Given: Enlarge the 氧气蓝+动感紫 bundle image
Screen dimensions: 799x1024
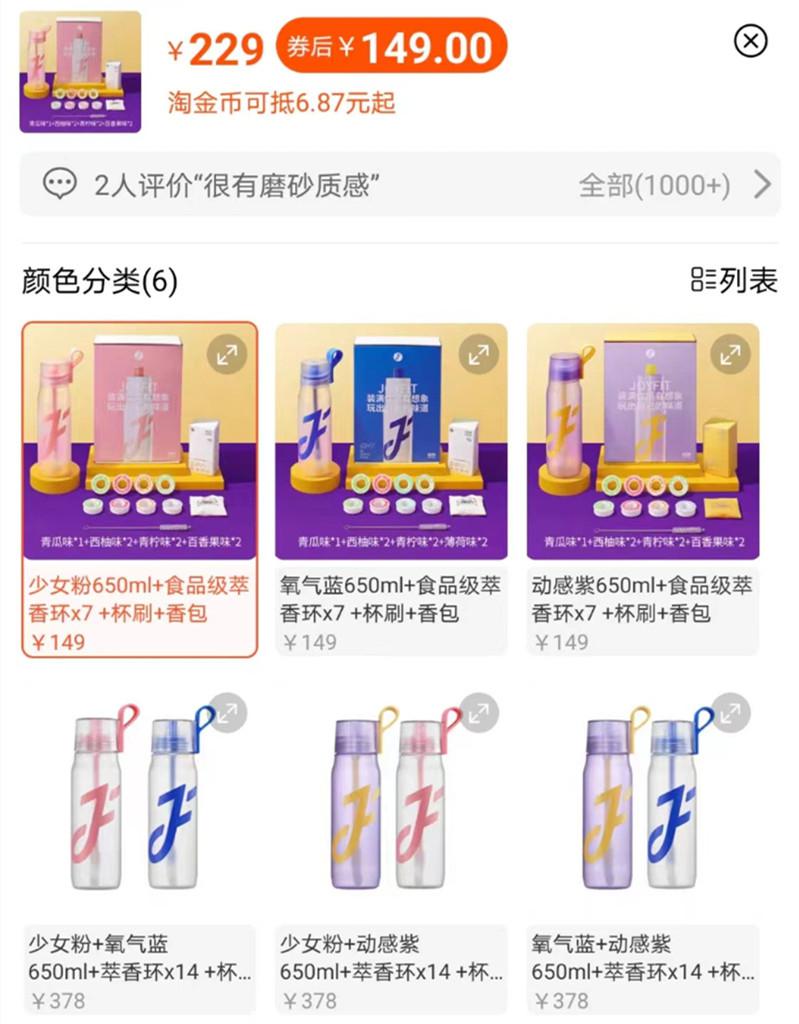Looking at the screenshot, I should pos(731,712).
